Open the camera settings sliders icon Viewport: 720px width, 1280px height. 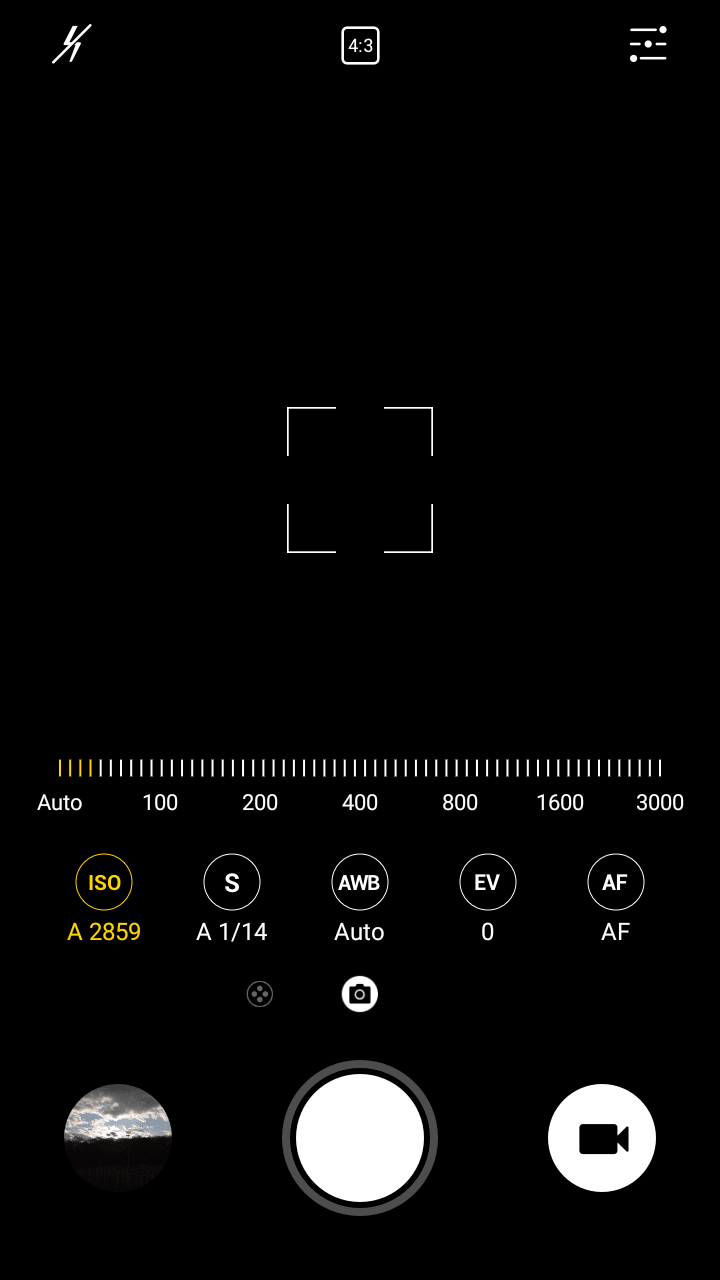point(648,45)
